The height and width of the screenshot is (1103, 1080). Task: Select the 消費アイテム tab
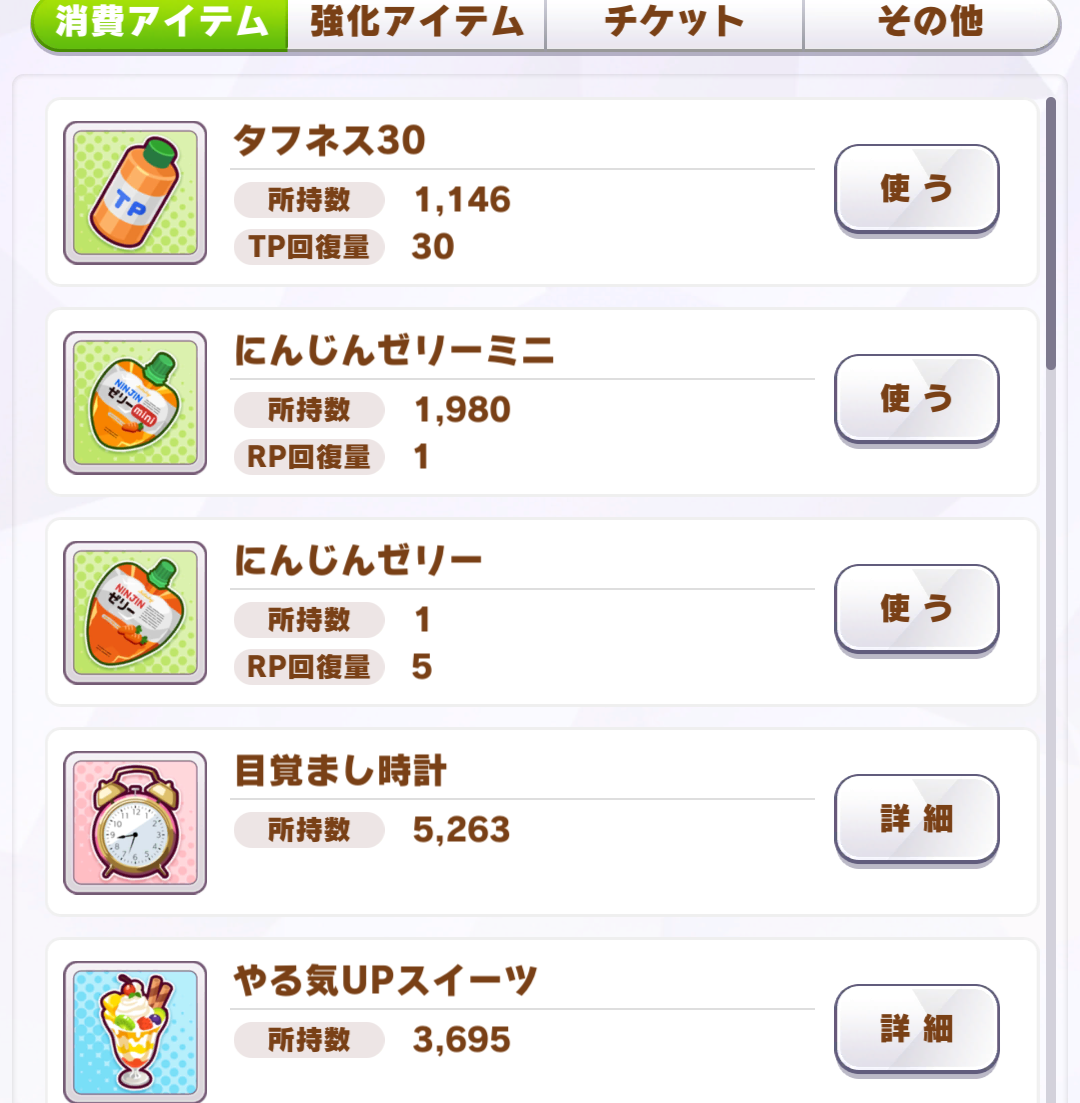(160, 23)
